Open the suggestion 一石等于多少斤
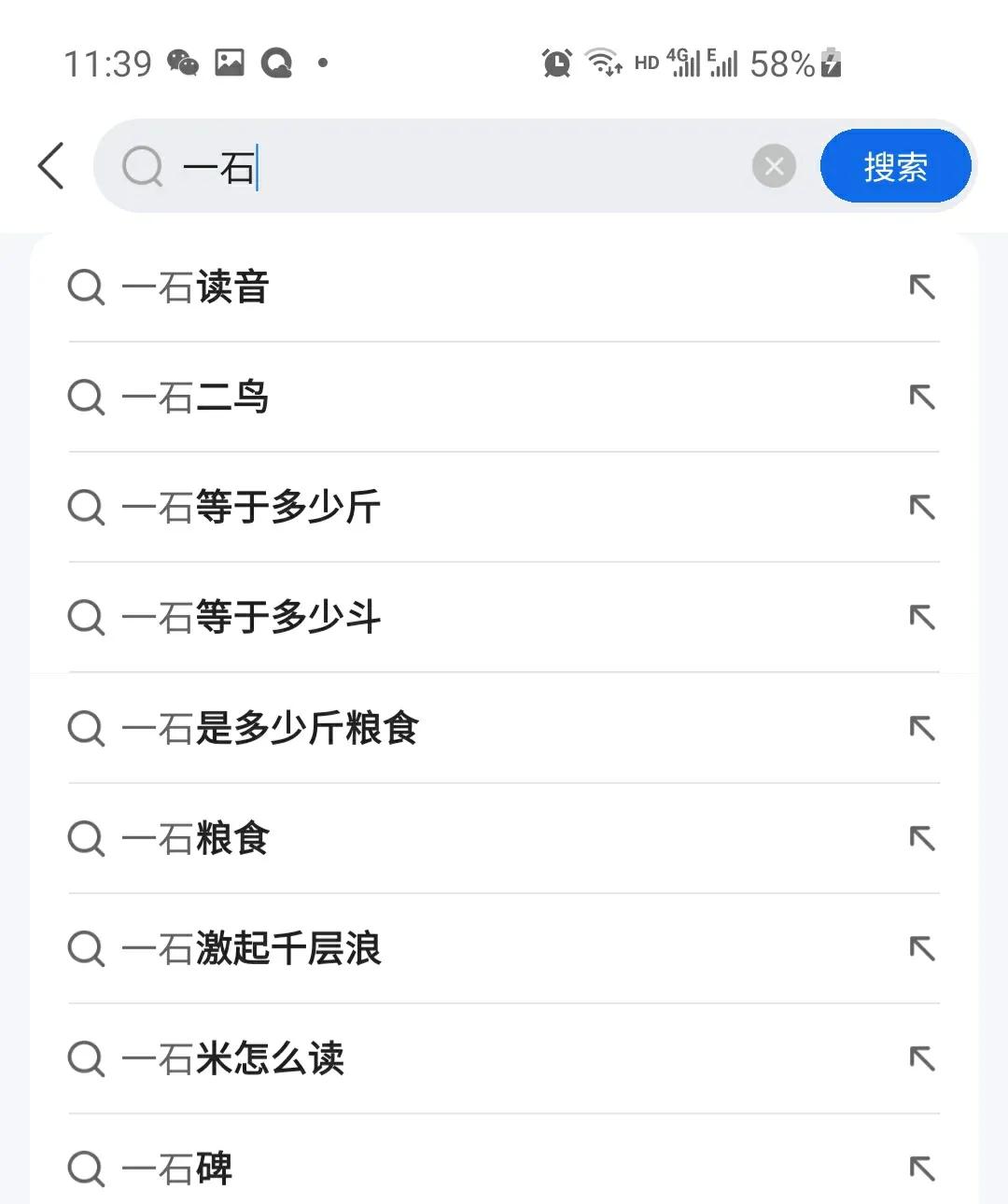The image size is (1008, 1204). pyautogui.click(x=250, y=508)
